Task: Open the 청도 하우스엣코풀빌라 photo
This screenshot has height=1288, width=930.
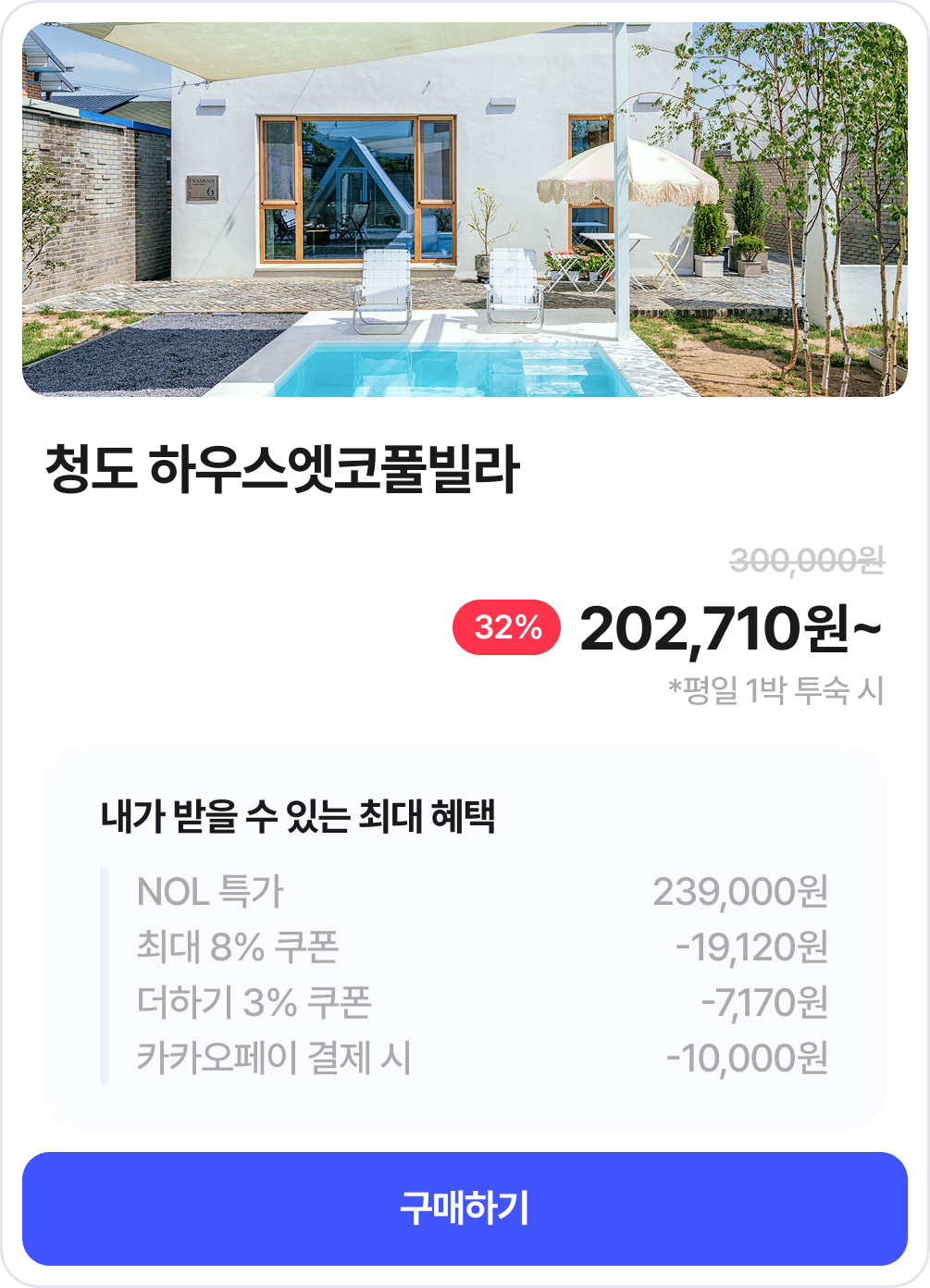Action: pyautogui.click(x=465, y=210)
